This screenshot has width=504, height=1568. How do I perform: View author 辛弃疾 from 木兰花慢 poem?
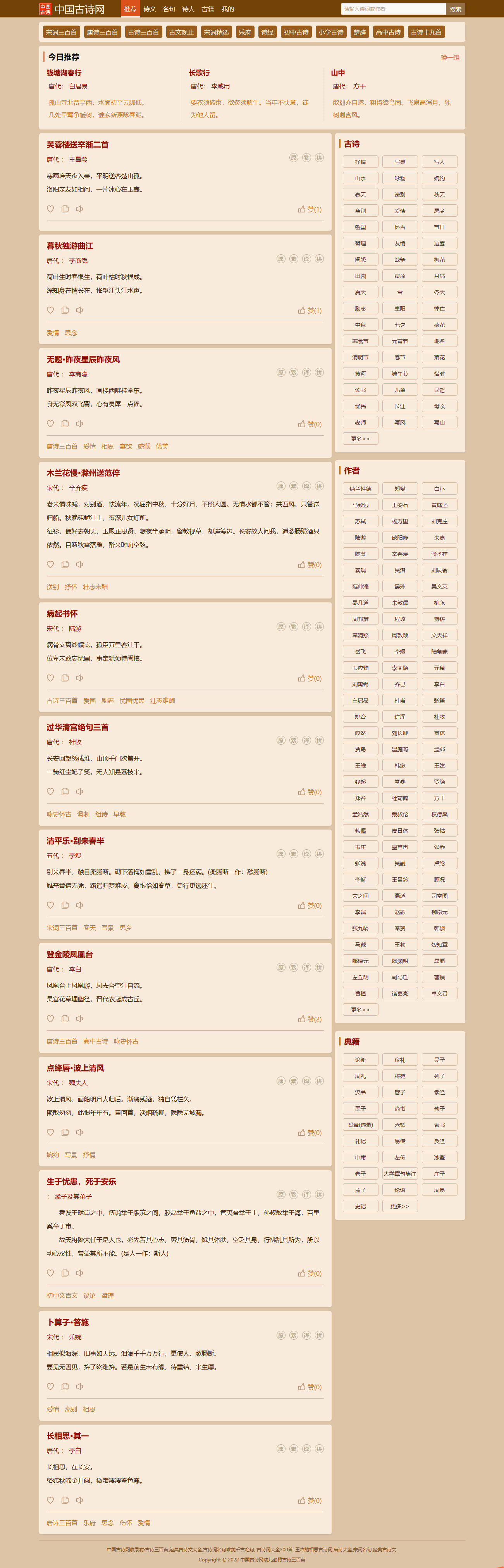click(78, 488)
